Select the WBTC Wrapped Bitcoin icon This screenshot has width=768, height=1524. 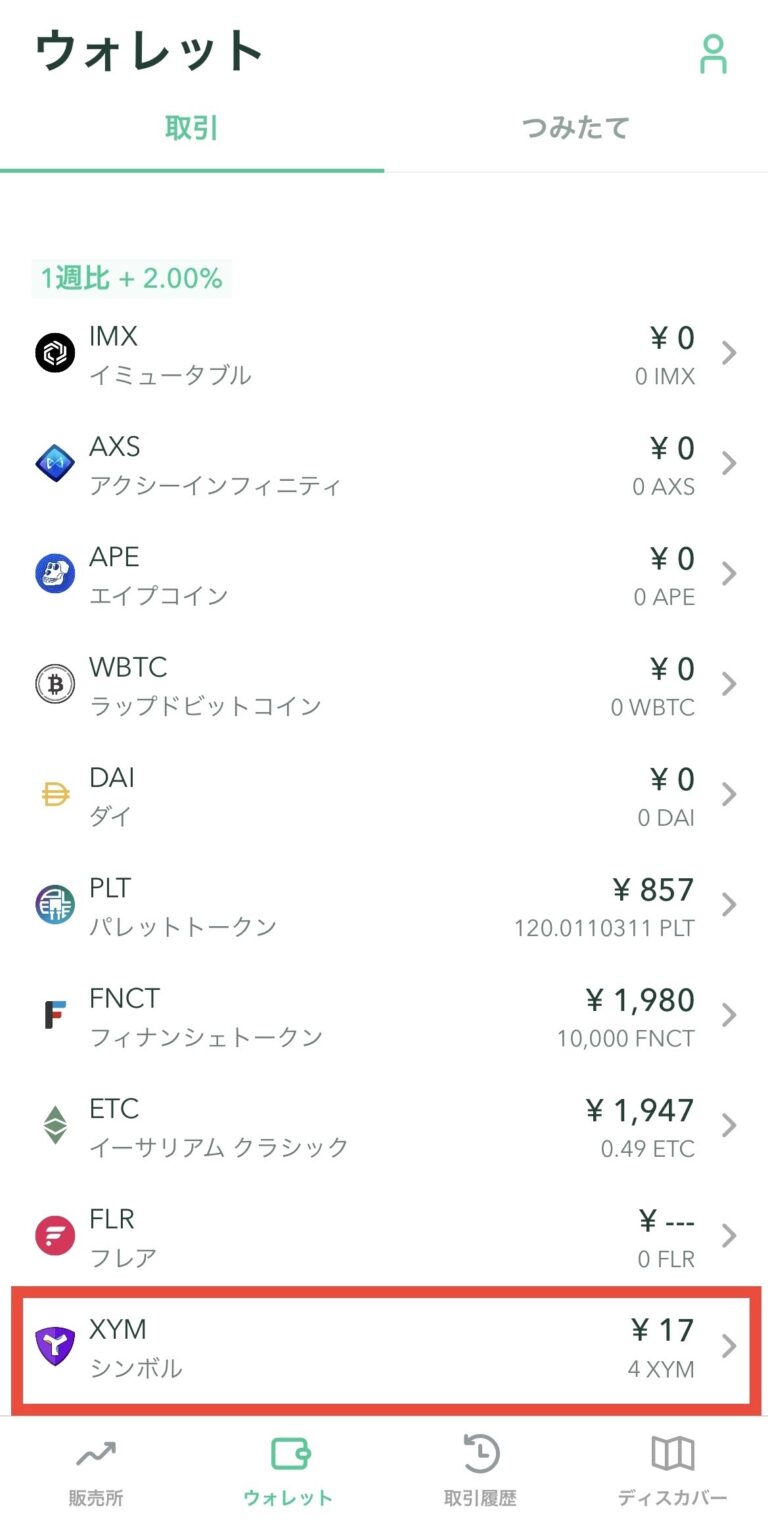pos(55,683)
